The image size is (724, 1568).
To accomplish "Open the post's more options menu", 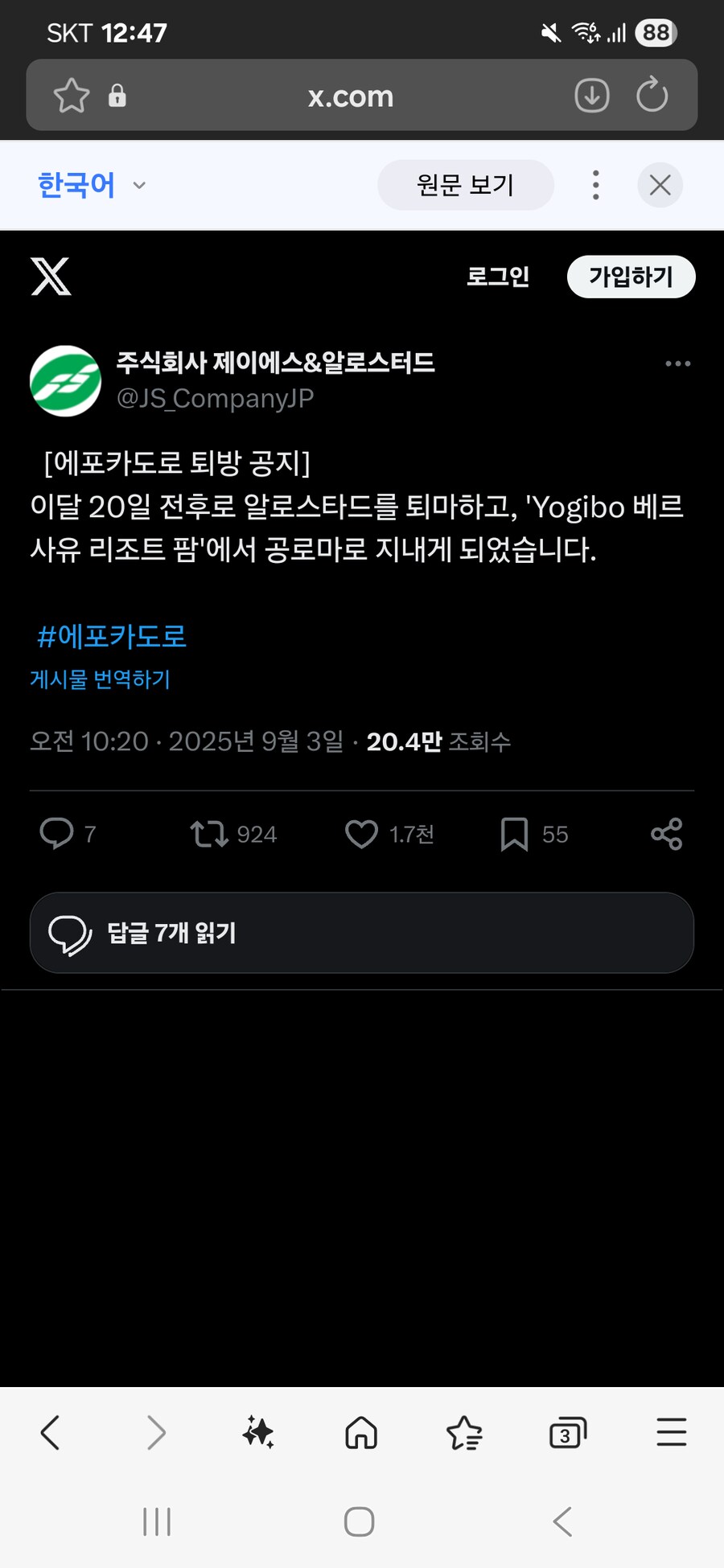I will 678,363.
